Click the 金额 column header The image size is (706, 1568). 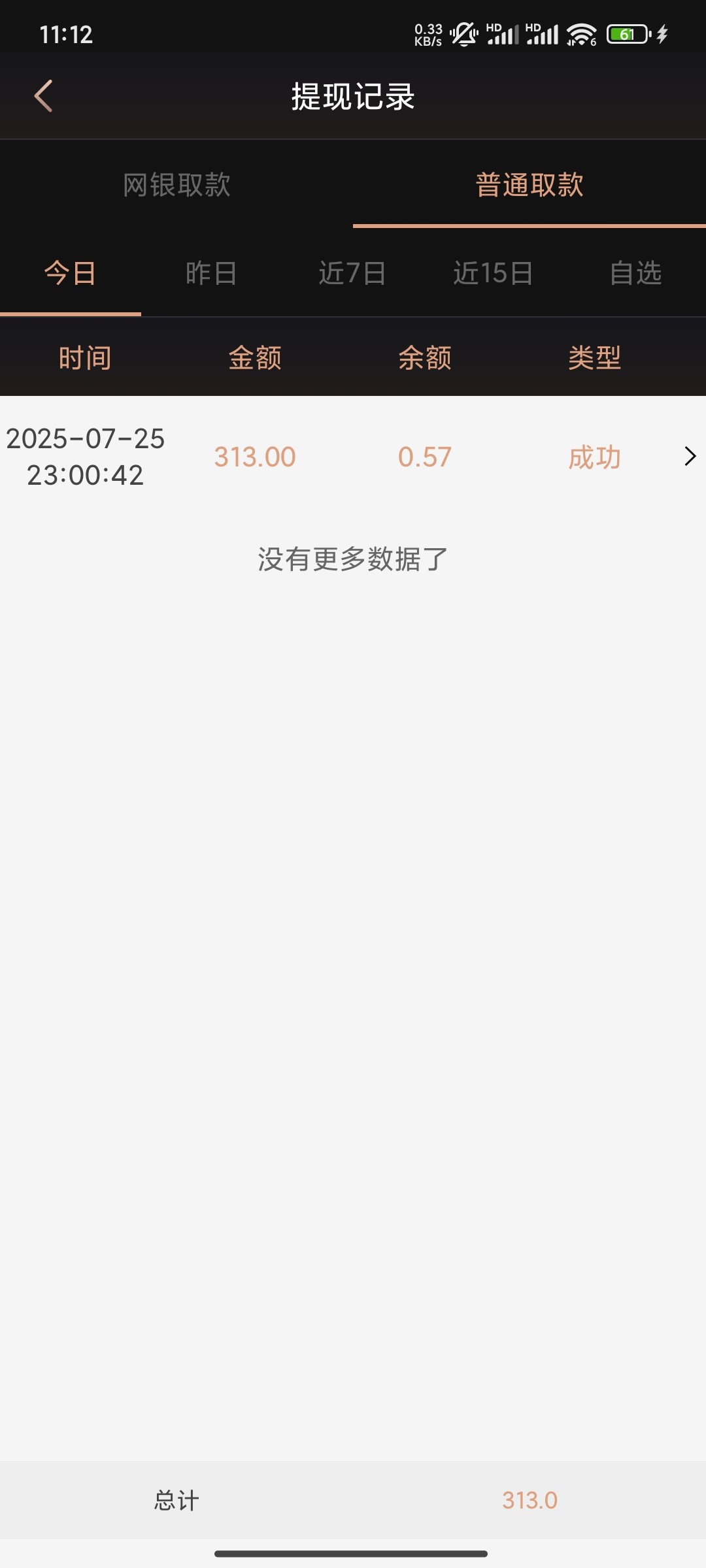click(x=254, y=357)
